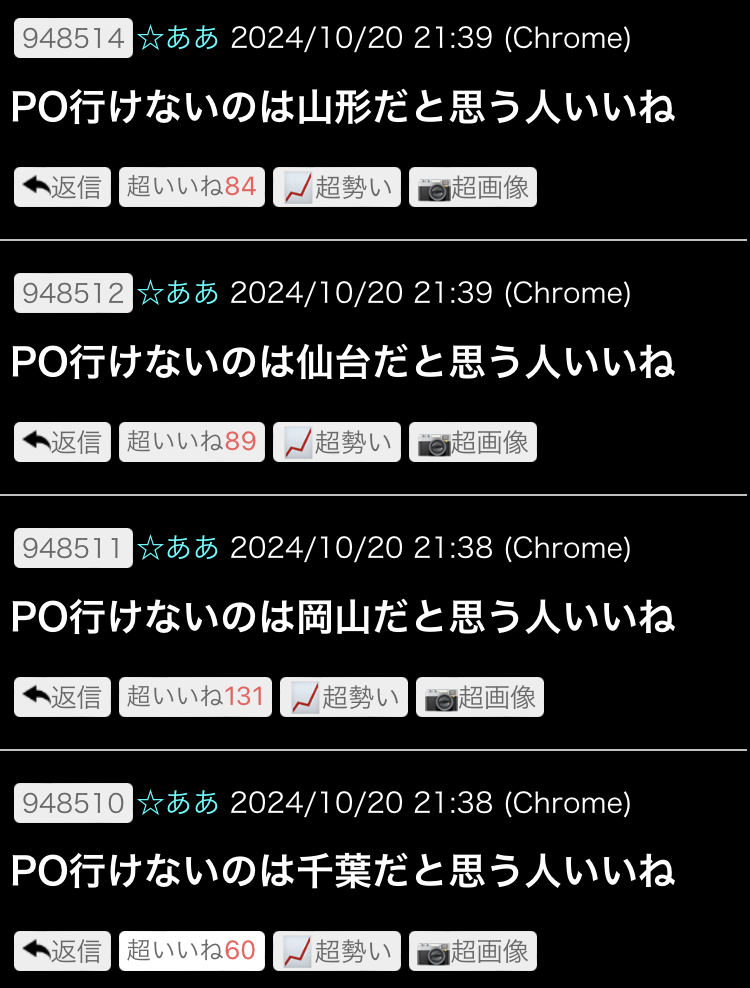Reply to post 948511 about 岡山
This screenshot has width=750, height=988.
coord(62,697)
